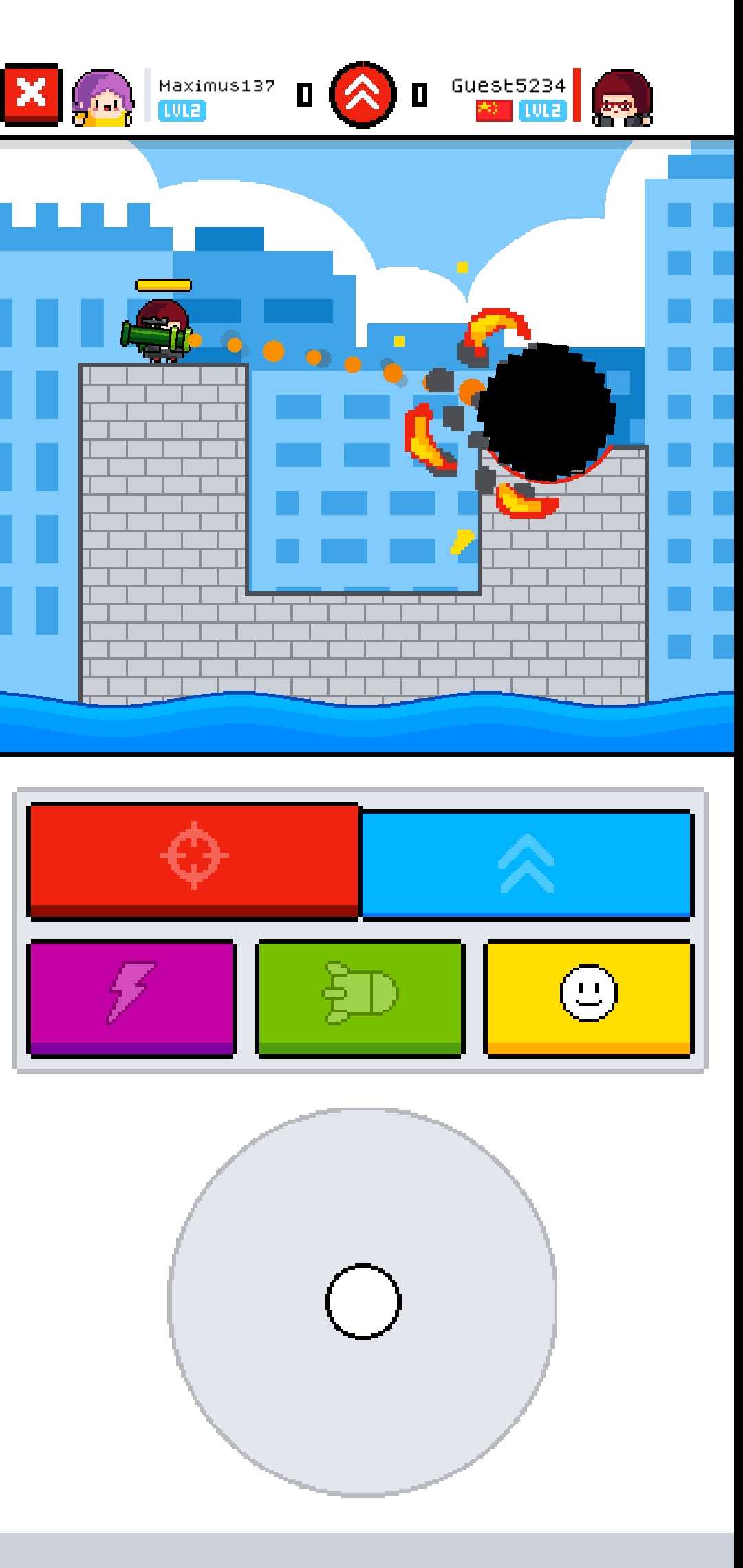Screen dimensions: 743x1568
Task: Tap Guest5234's LVL2 badge
Action: tap(543, 111)
